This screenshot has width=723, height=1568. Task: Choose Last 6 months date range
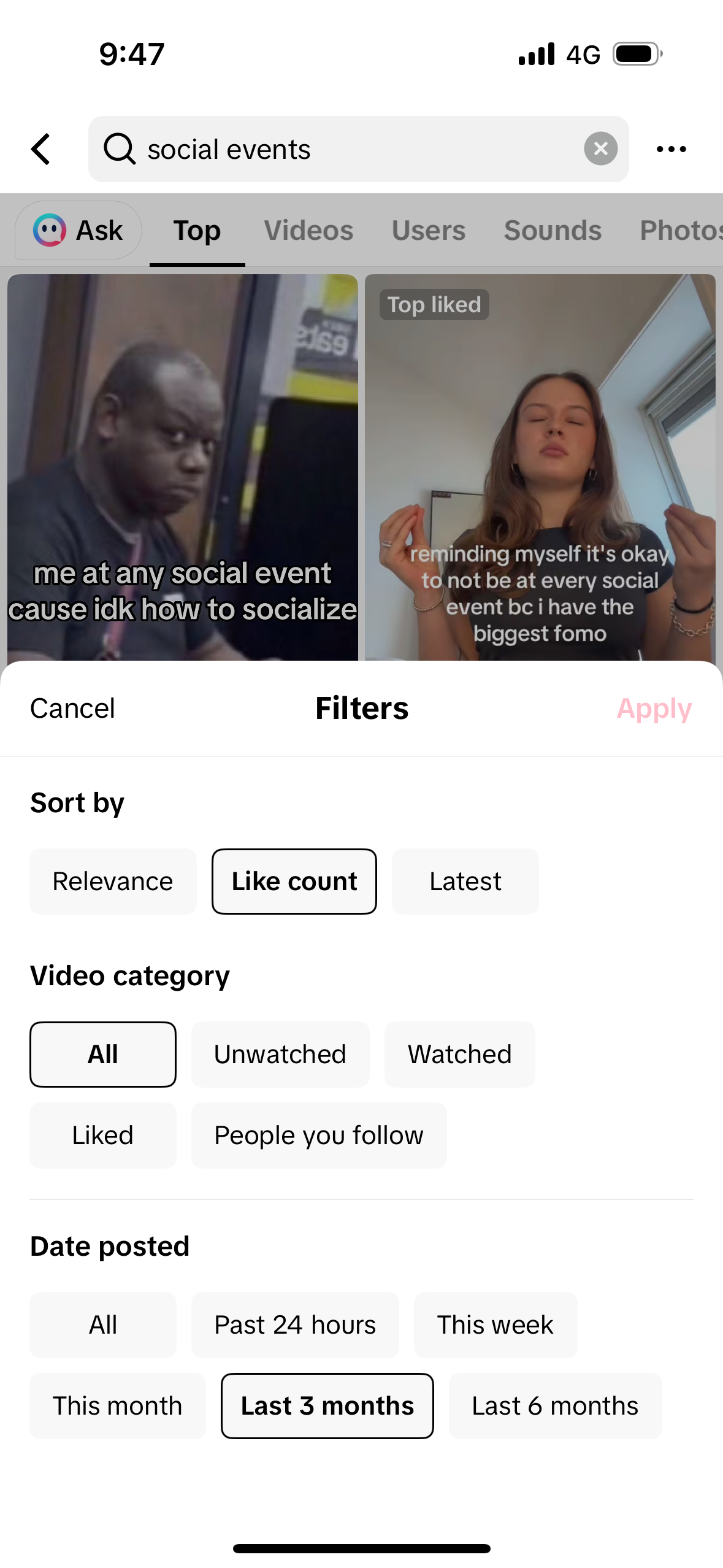[554, 1405]
